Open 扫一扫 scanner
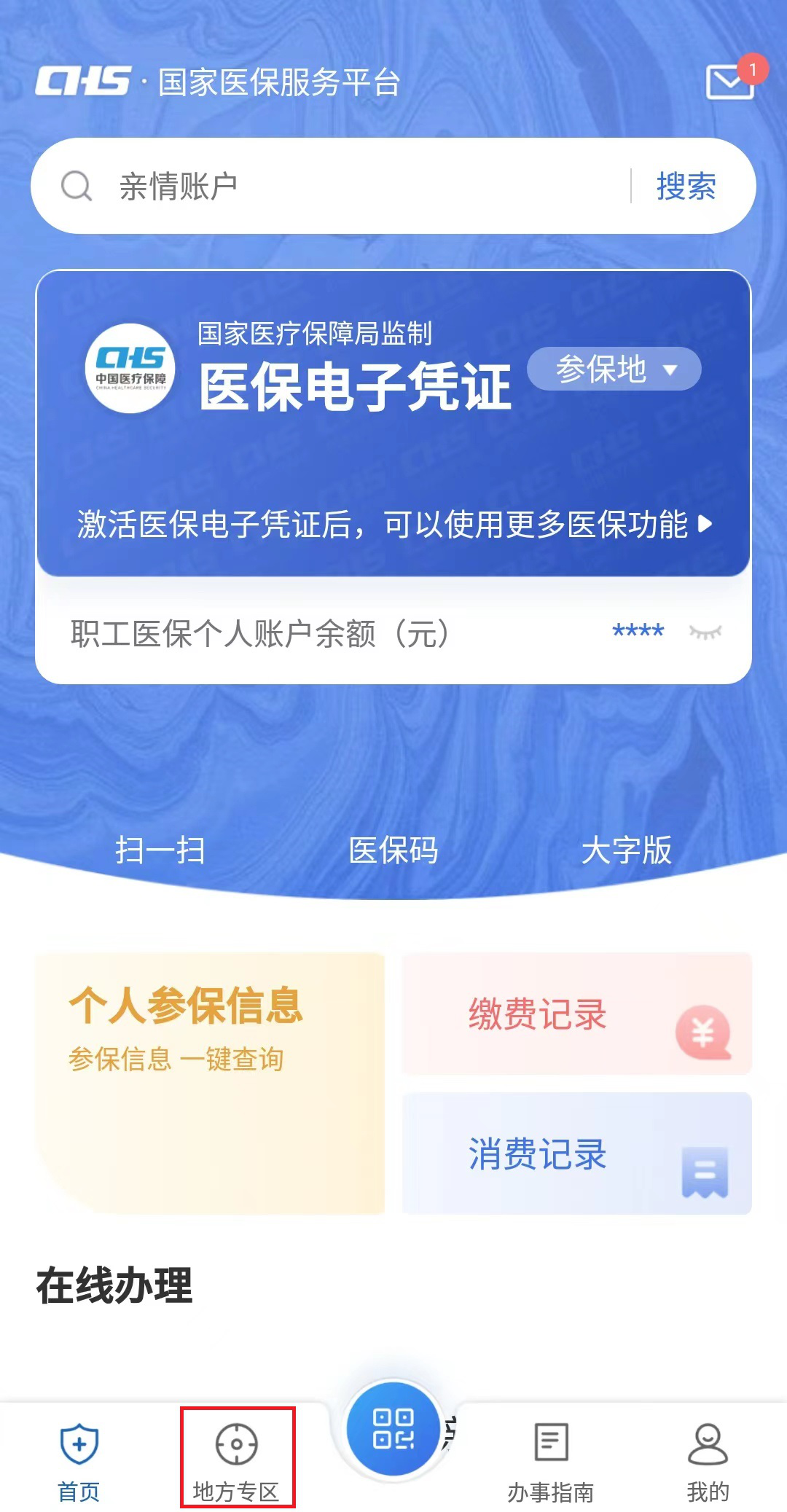Viewport: 787px width, 1512px height. 160,850
